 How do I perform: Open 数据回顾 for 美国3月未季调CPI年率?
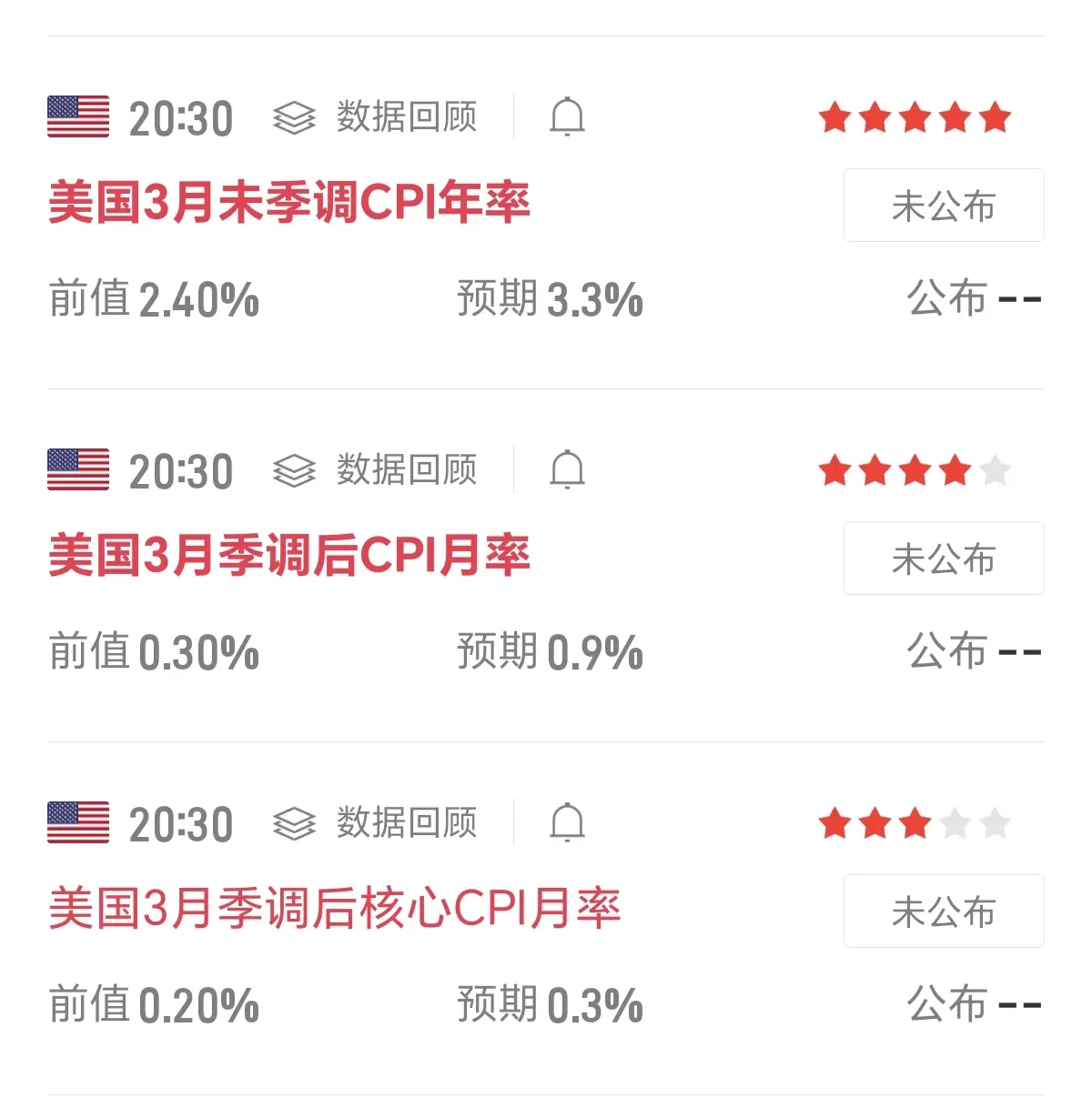point(376,117)
